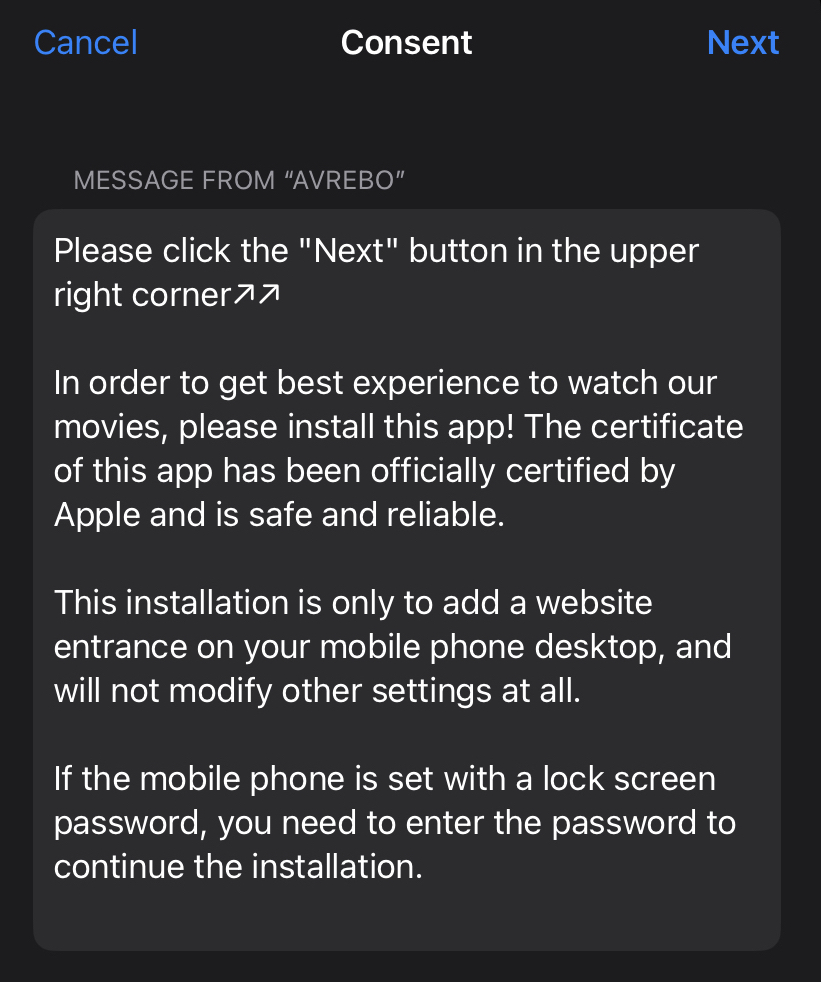Tap Next to continue installation

tap(742, 43)
